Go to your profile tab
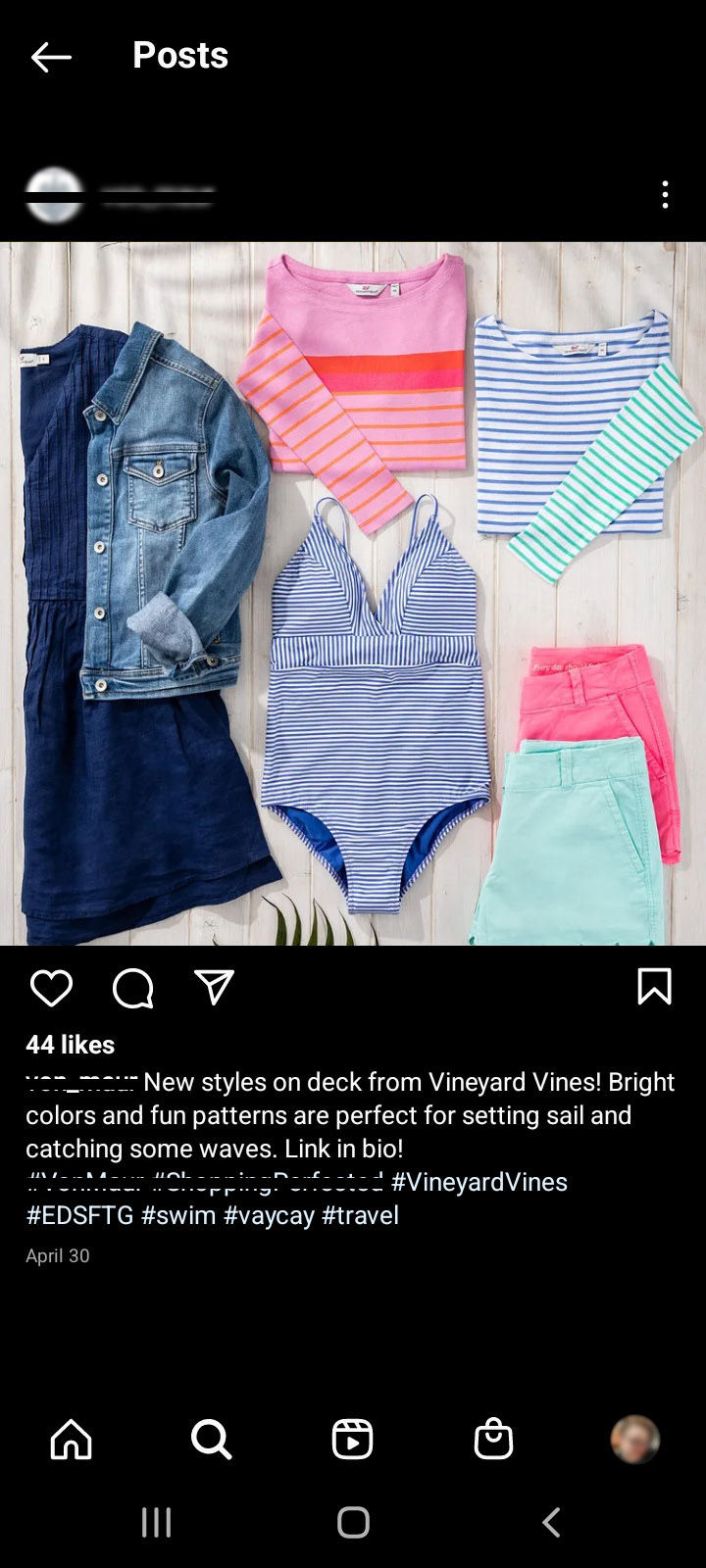The image size is (706, 1568). (634, 1440)
